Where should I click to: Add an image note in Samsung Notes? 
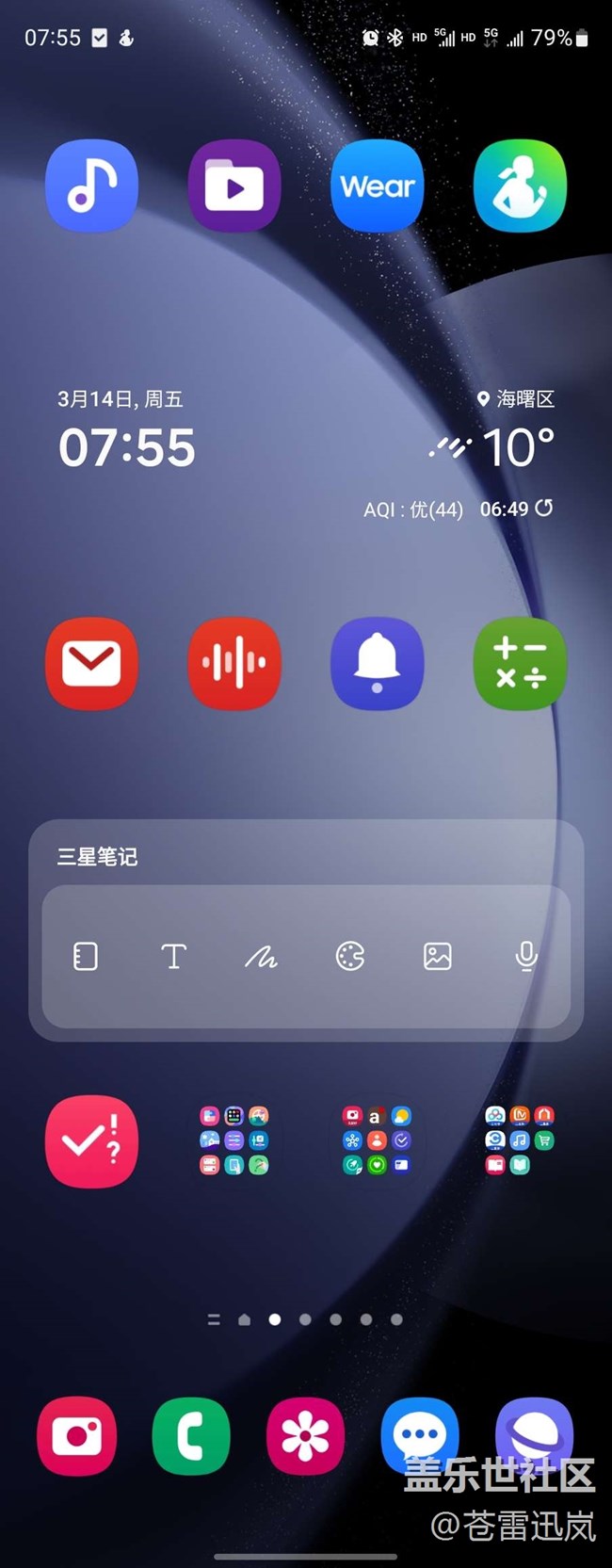click(x=438, y=957)
